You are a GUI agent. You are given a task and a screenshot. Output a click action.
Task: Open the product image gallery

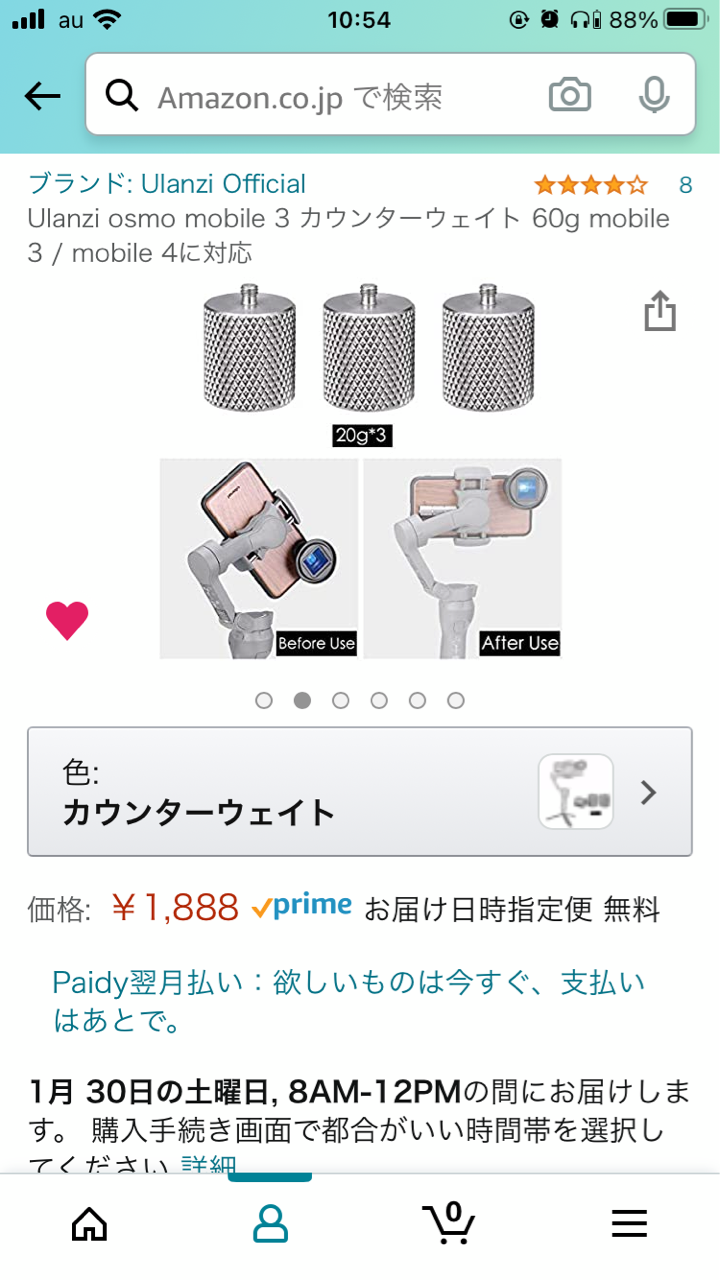point(360,472)
